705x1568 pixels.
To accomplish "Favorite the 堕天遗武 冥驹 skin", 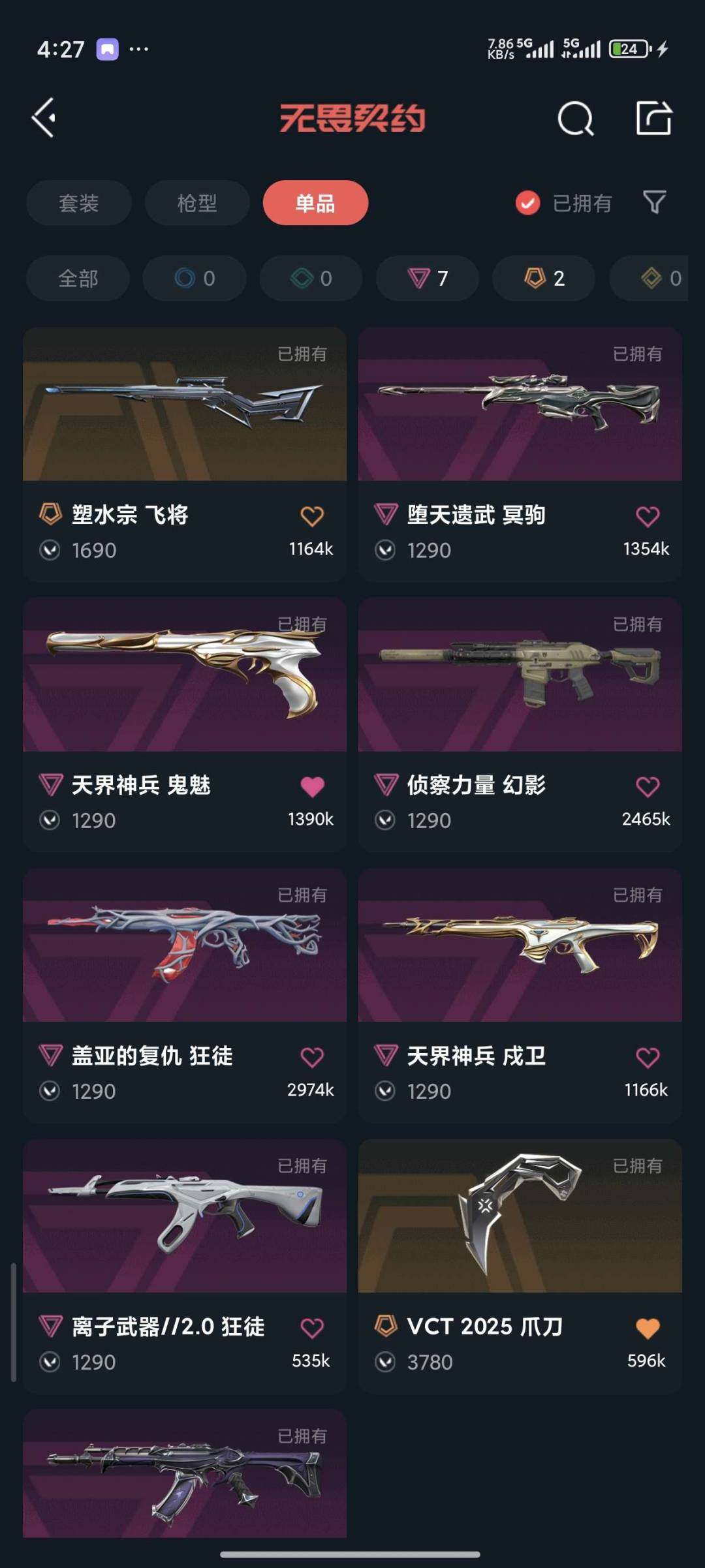I will (x=647, y=515).
